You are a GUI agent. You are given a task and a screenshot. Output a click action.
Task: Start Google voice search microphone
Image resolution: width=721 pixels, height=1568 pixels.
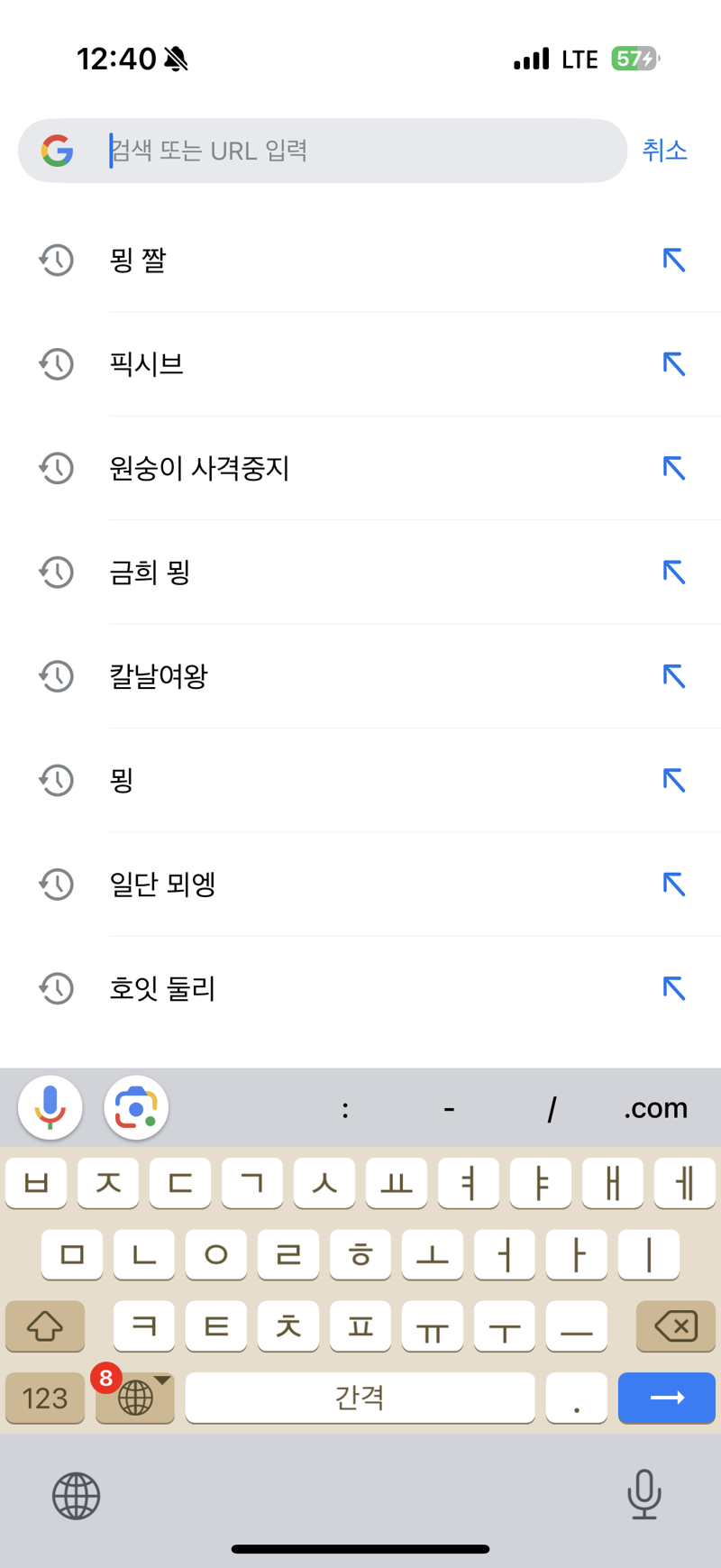pyautogui.click(x=50, y=1107)
